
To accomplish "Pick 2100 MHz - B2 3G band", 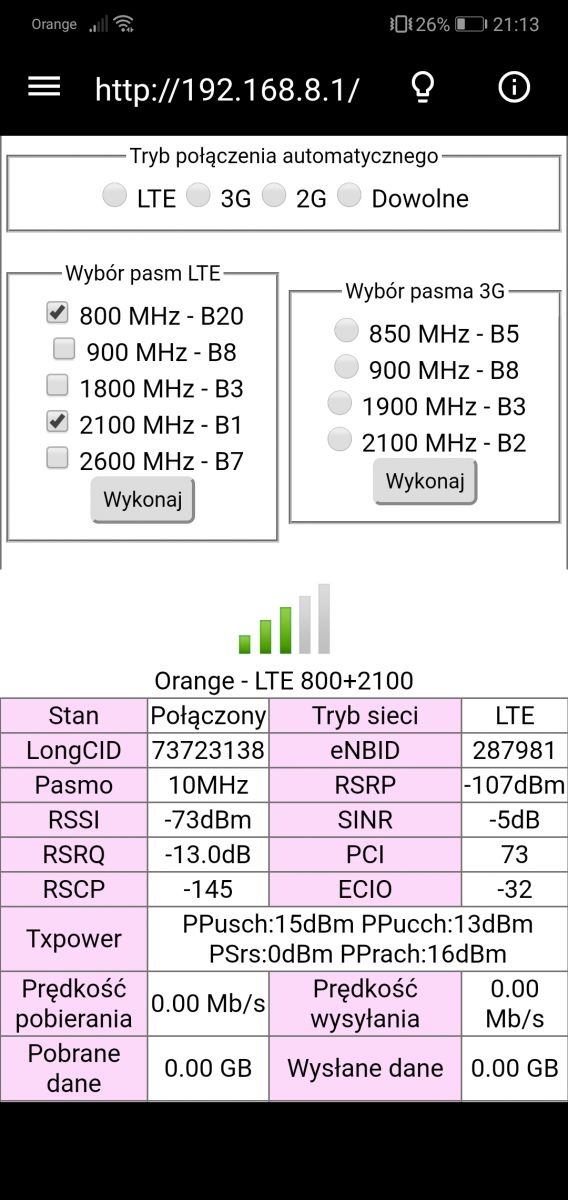I will click(x=340, y=438).
